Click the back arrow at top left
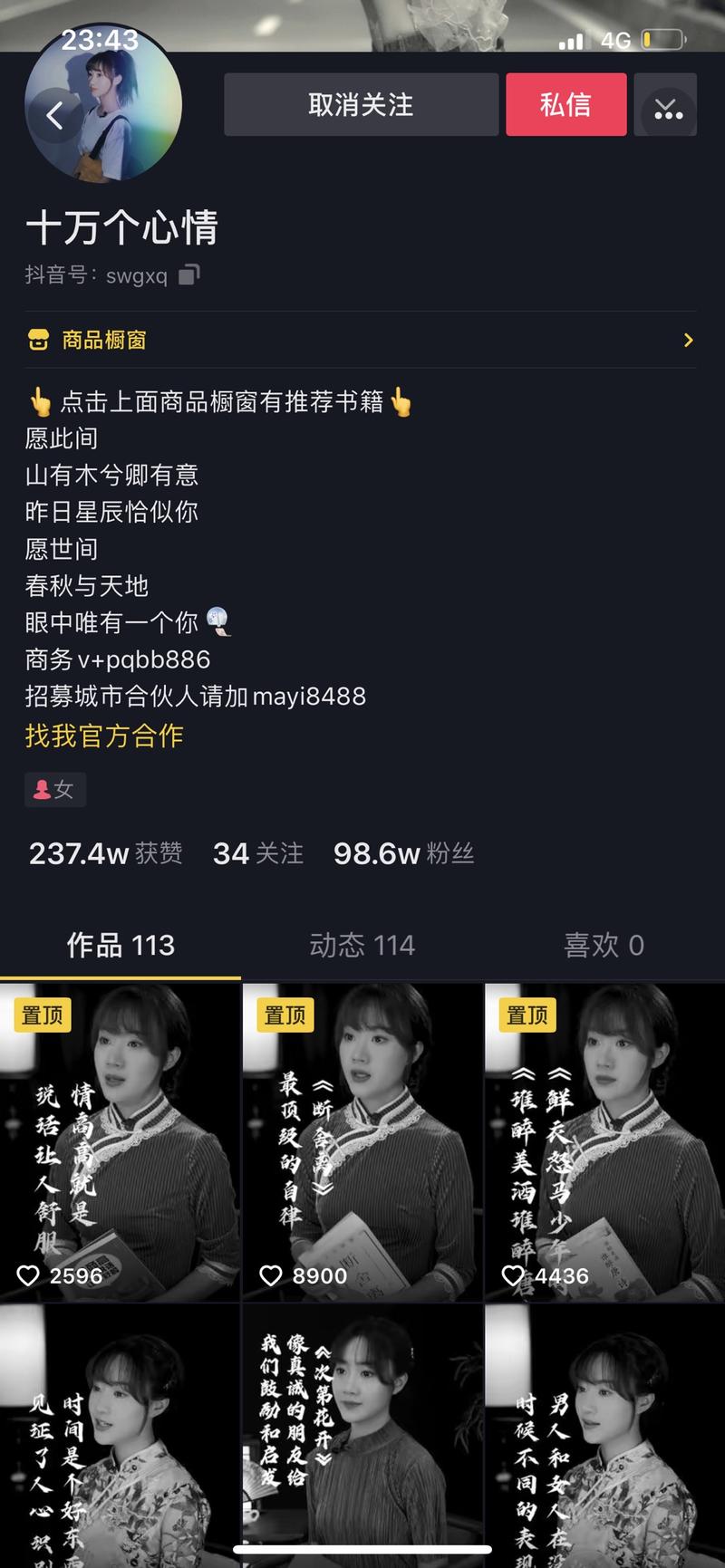Image resolution: width=725 pixels, height=1568 pixels. pos(55,114)
